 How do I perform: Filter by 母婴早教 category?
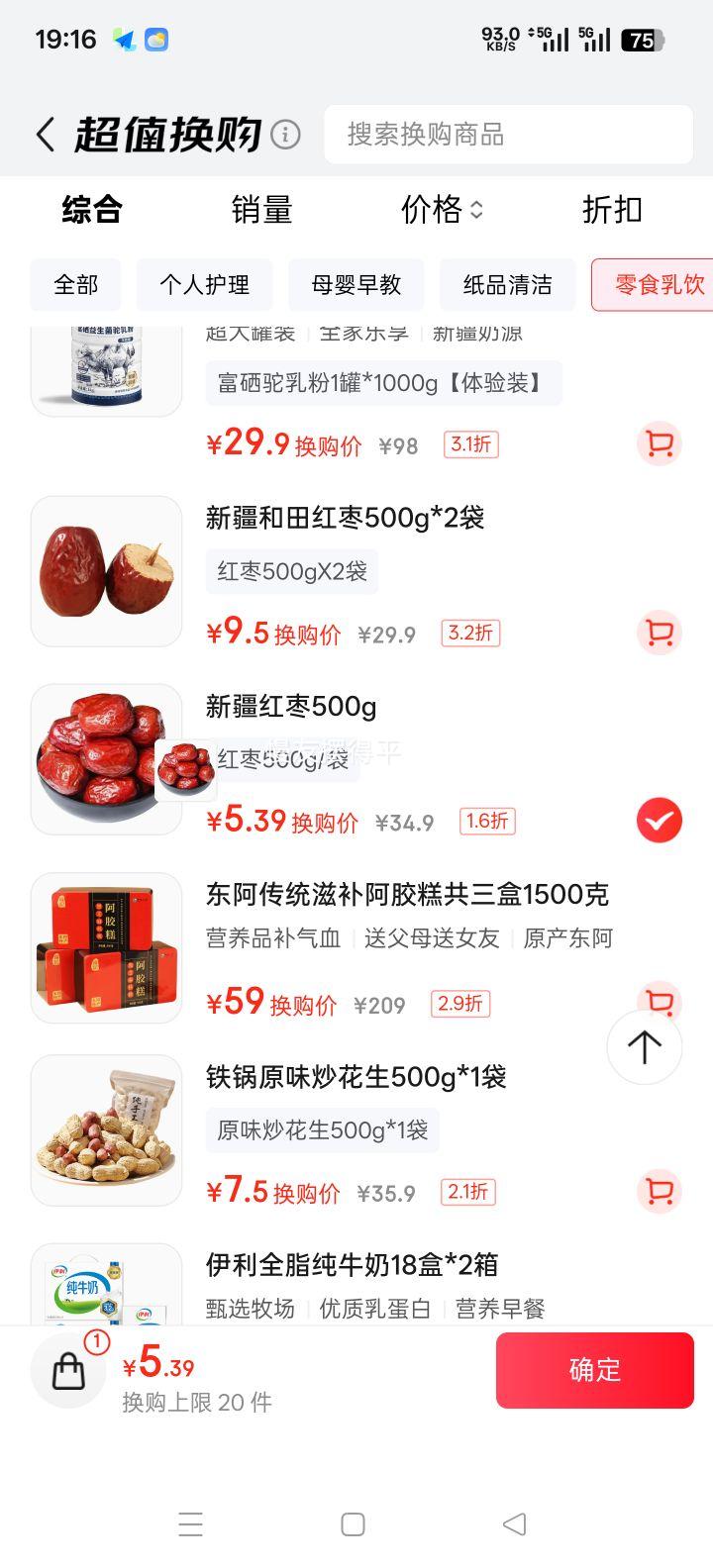(x=356, y=285)
